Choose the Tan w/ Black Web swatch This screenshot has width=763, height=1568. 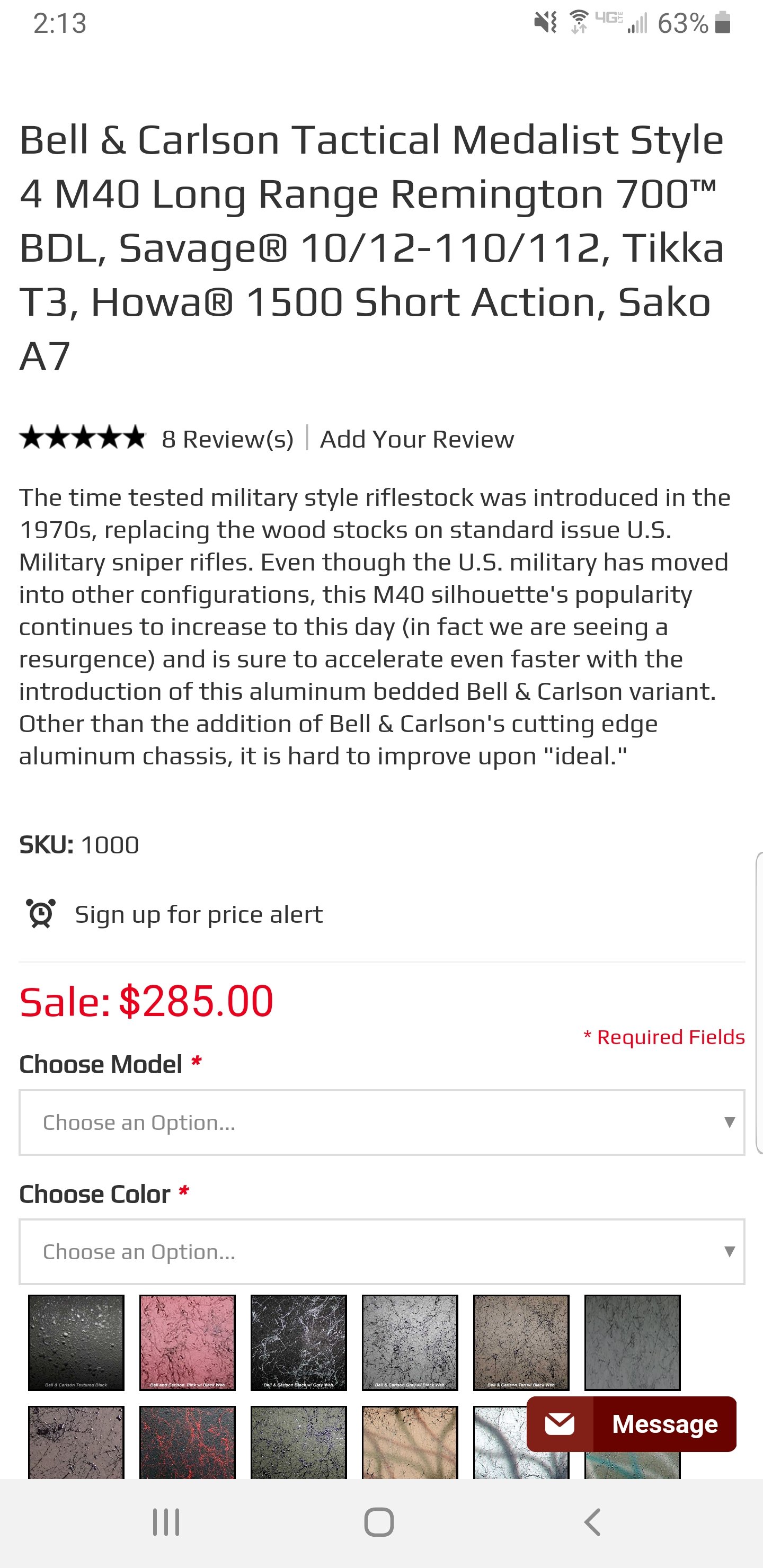pos(521,1343)
